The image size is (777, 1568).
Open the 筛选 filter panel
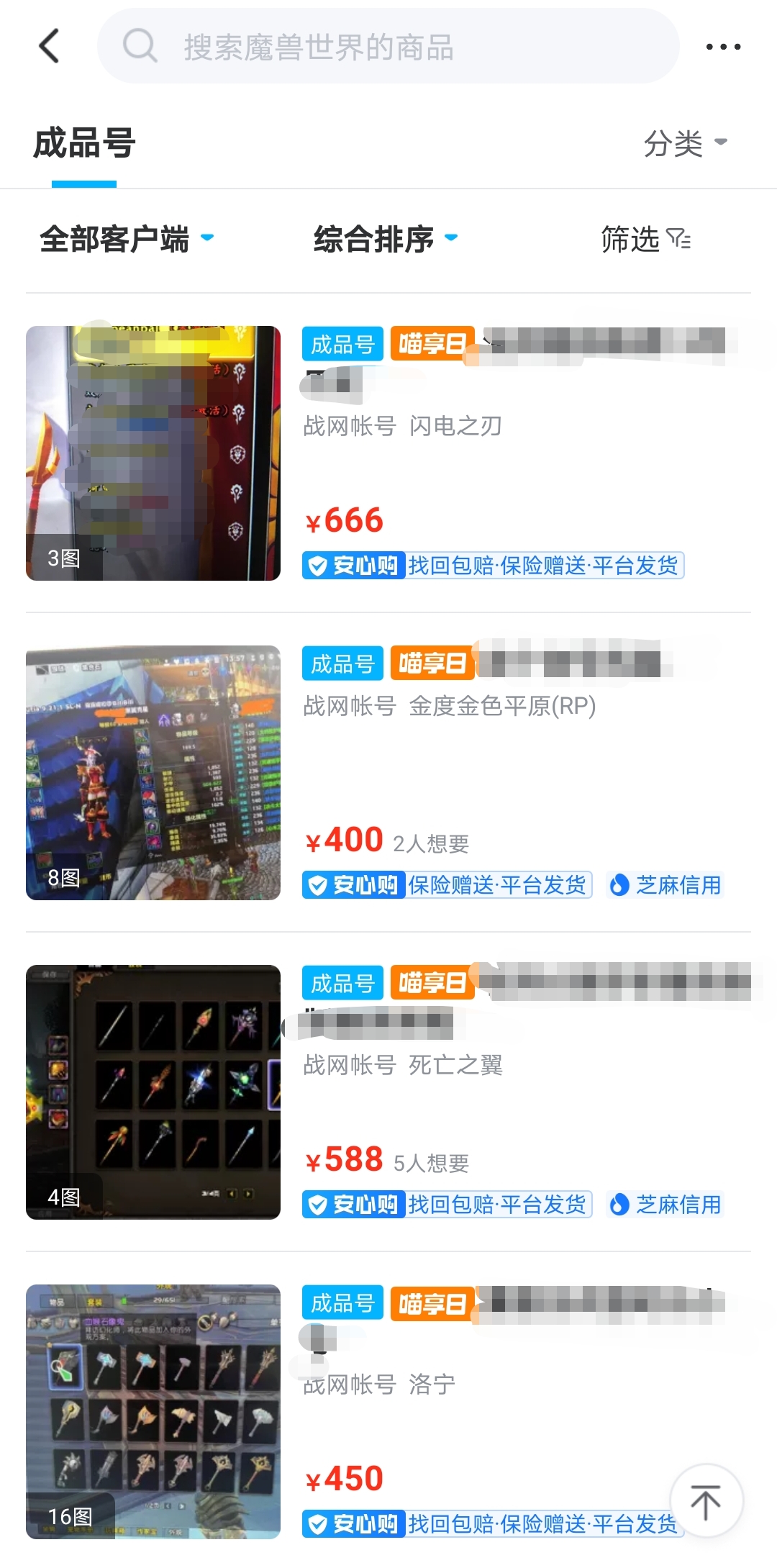point(645,239)
